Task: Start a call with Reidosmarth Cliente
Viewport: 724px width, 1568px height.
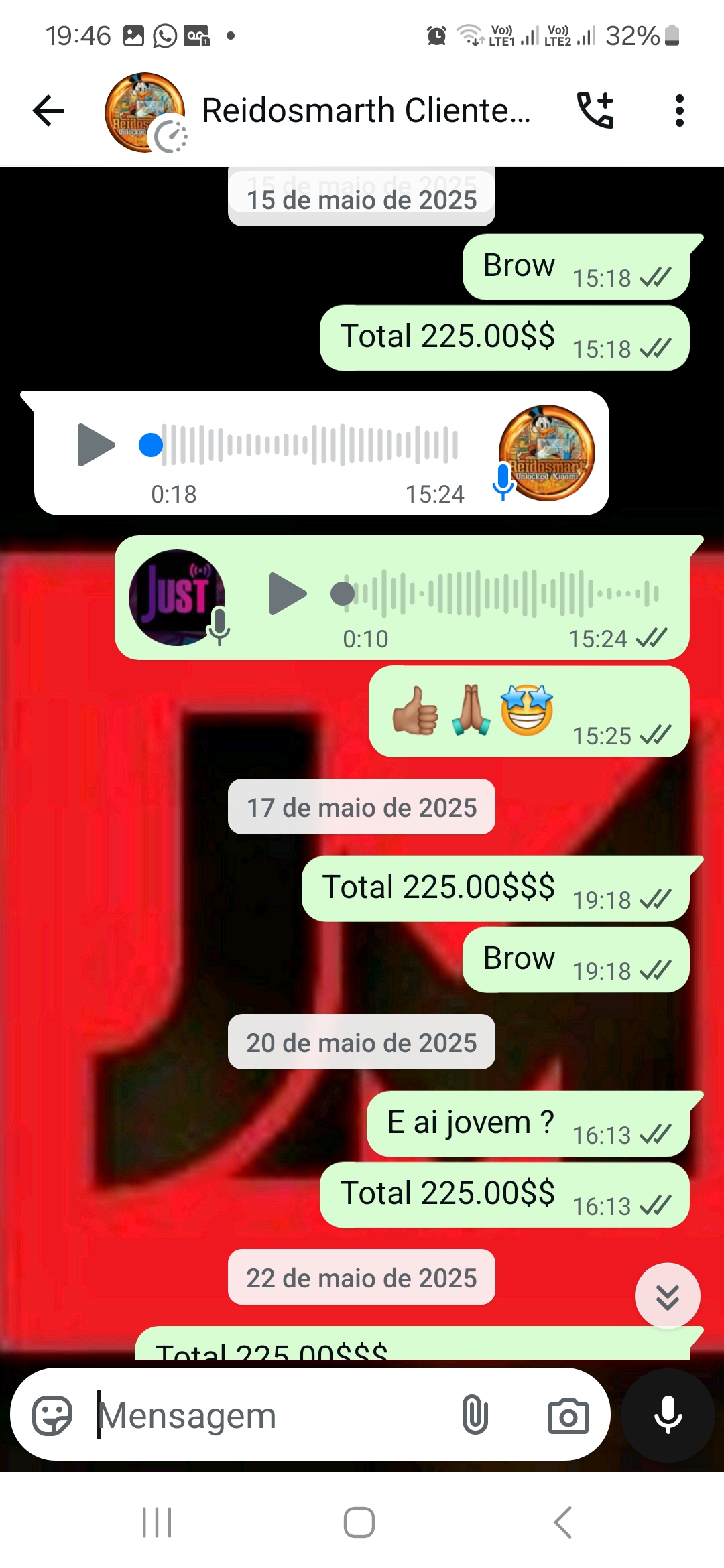Action: 595,111
